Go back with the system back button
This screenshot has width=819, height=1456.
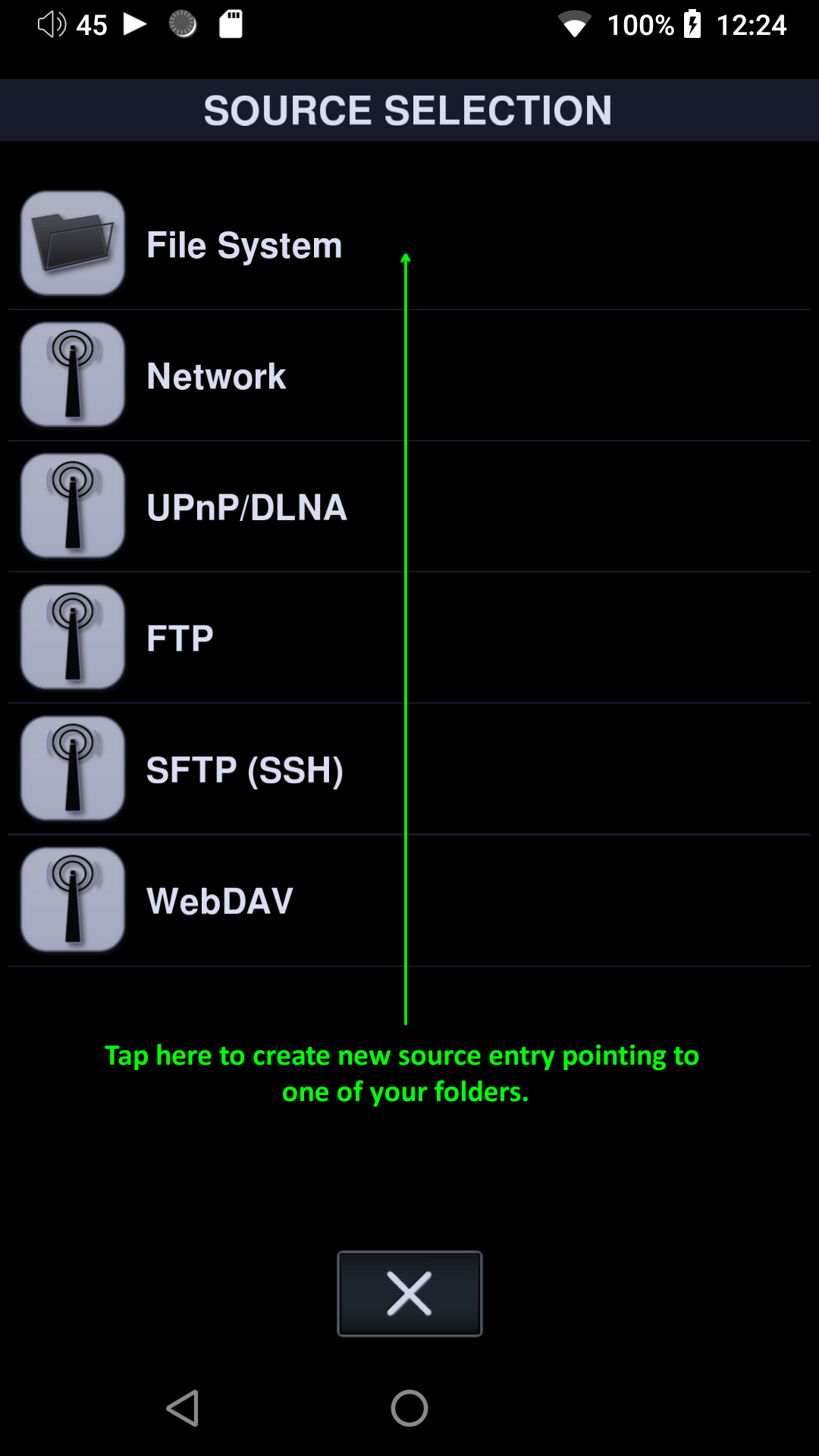183,1408
